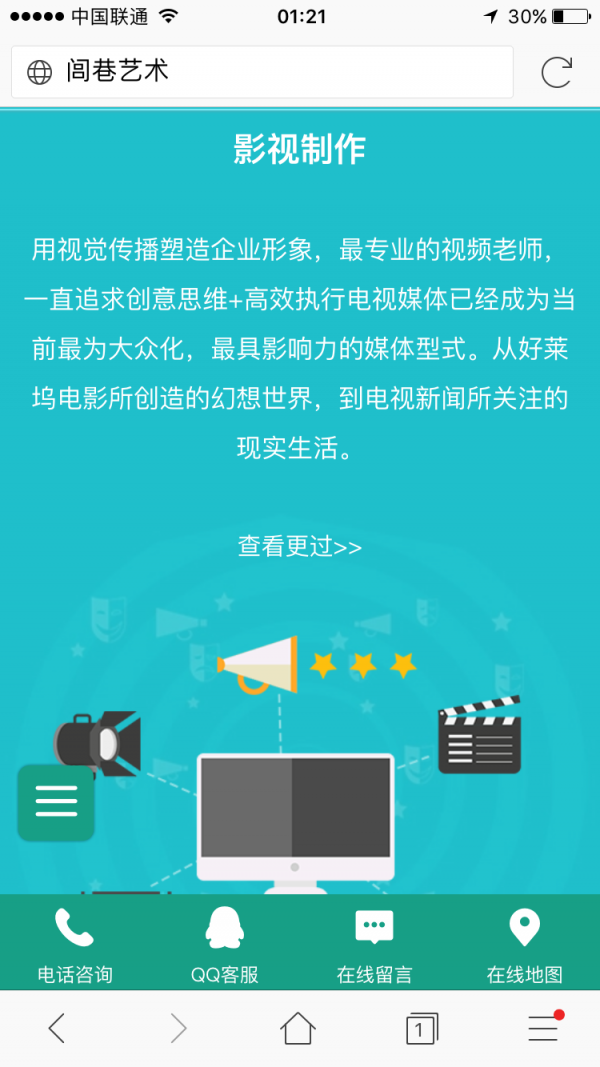Open QQ客服 customer service
Viewport: 600px width, 1067px height.
(225, 944)
